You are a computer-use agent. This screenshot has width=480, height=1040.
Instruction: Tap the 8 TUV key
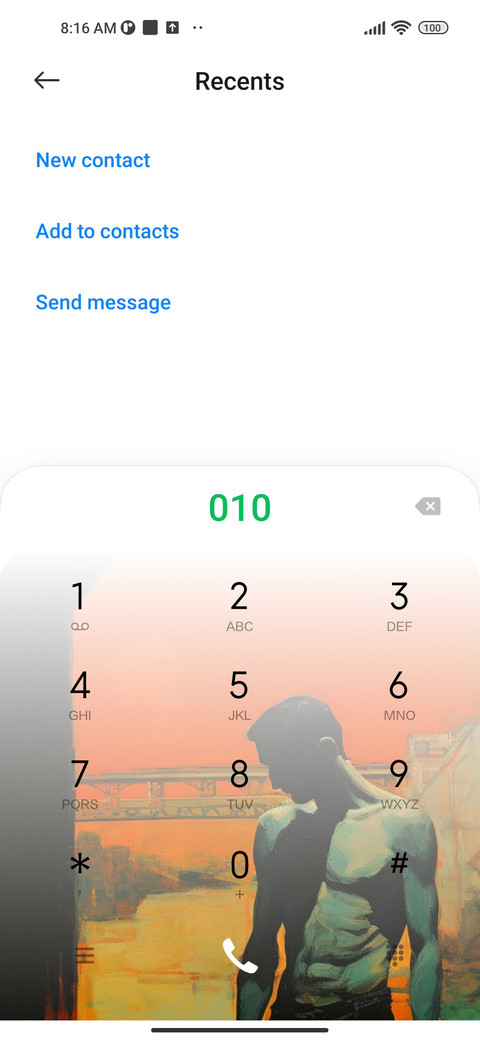[239, 783]
